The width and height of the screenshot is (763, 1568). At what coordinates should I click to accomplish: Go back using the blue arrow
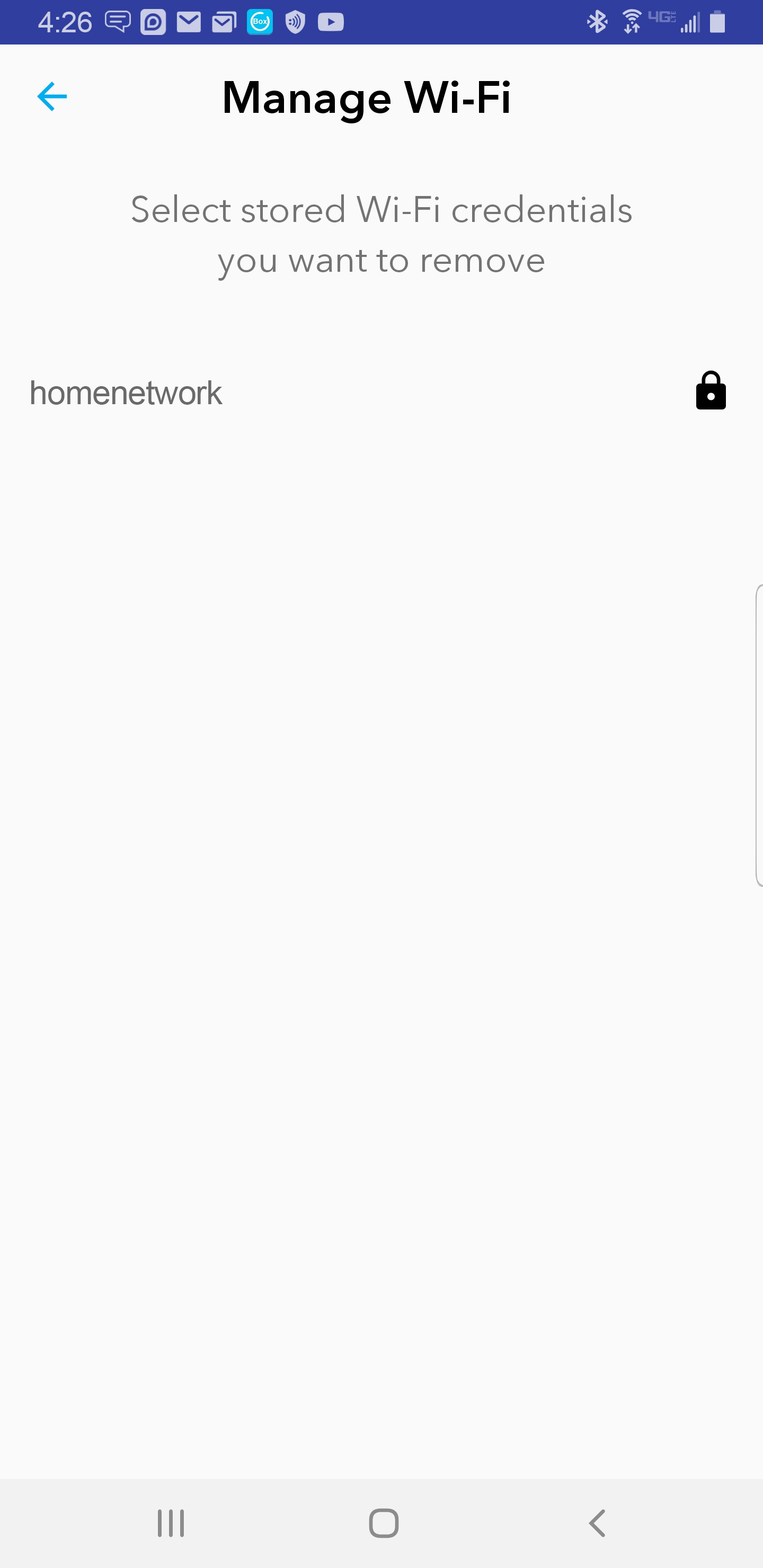point(52,97)
